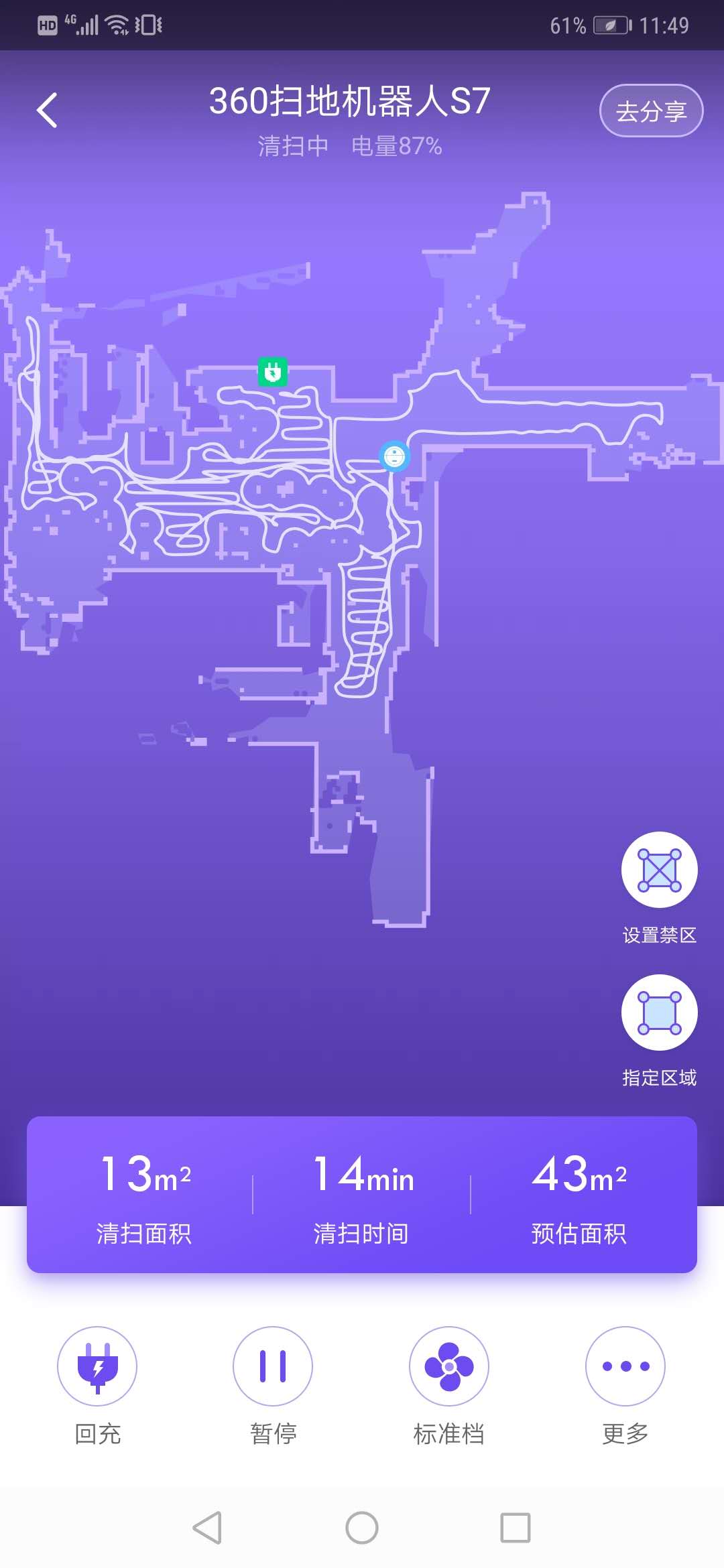This screenshot has width=724, height=1568.
Task: Send the robot back to charge with 回充
Action: coord(97,1366)
